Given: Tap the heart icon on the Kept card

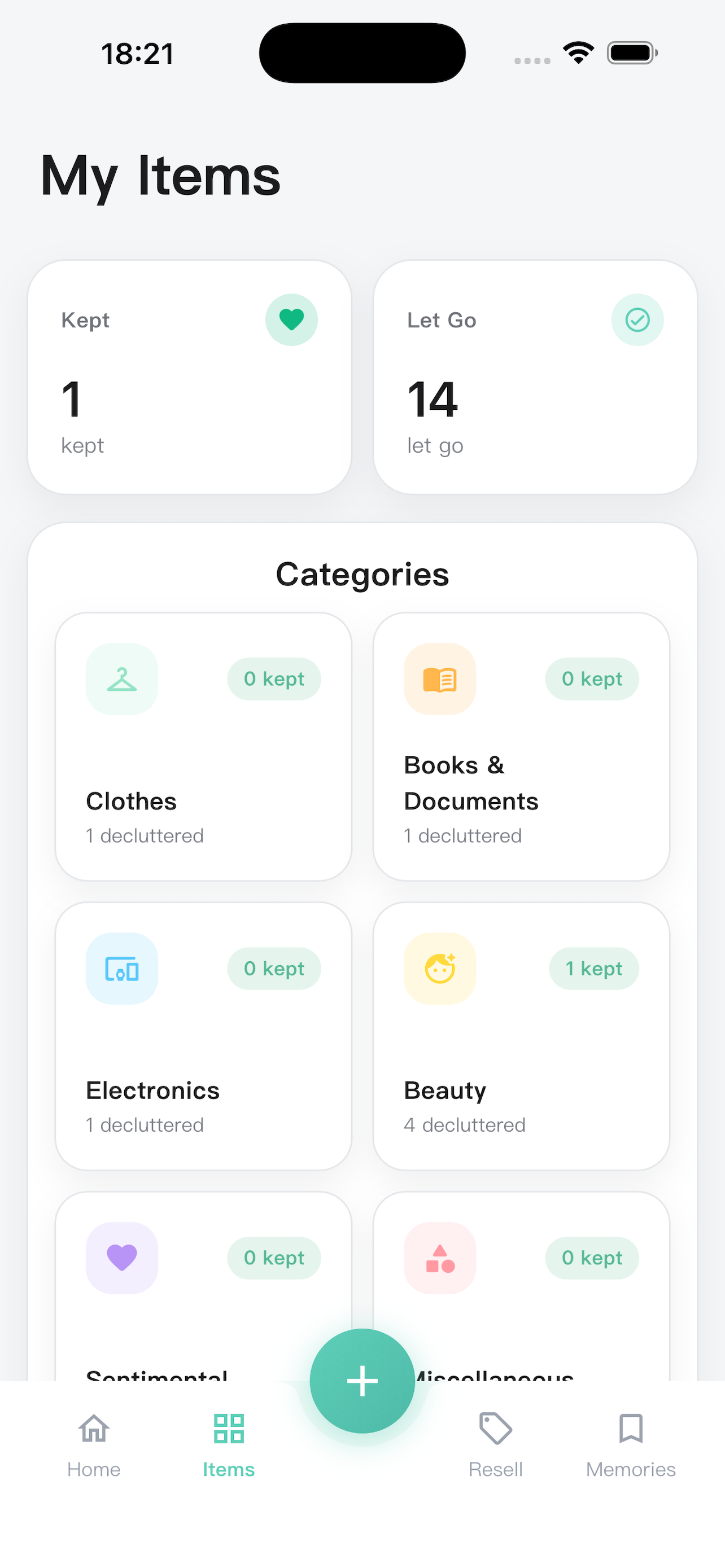Looking at the screenshot, I should tap(291, 319).
